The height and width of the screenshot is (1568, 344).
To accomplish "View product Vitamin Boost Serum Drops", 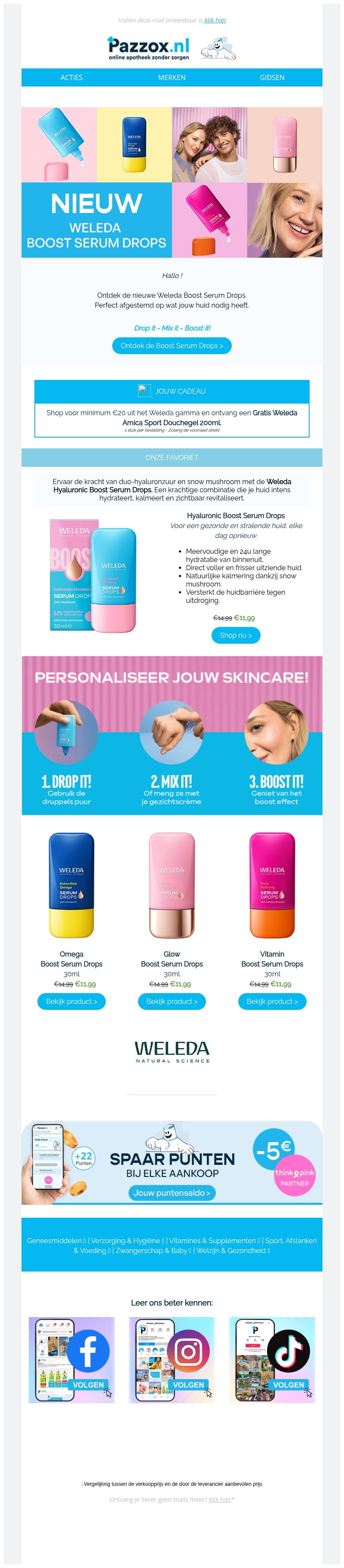I will click(x=272, y=1001).
